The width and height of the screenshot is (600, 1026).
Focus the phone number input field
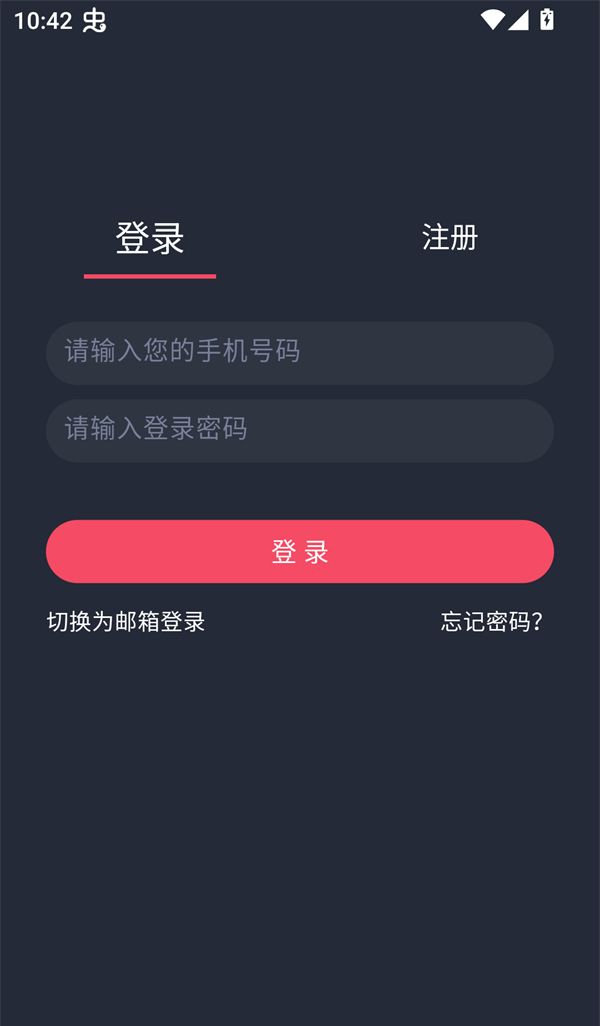click(300, 352)
